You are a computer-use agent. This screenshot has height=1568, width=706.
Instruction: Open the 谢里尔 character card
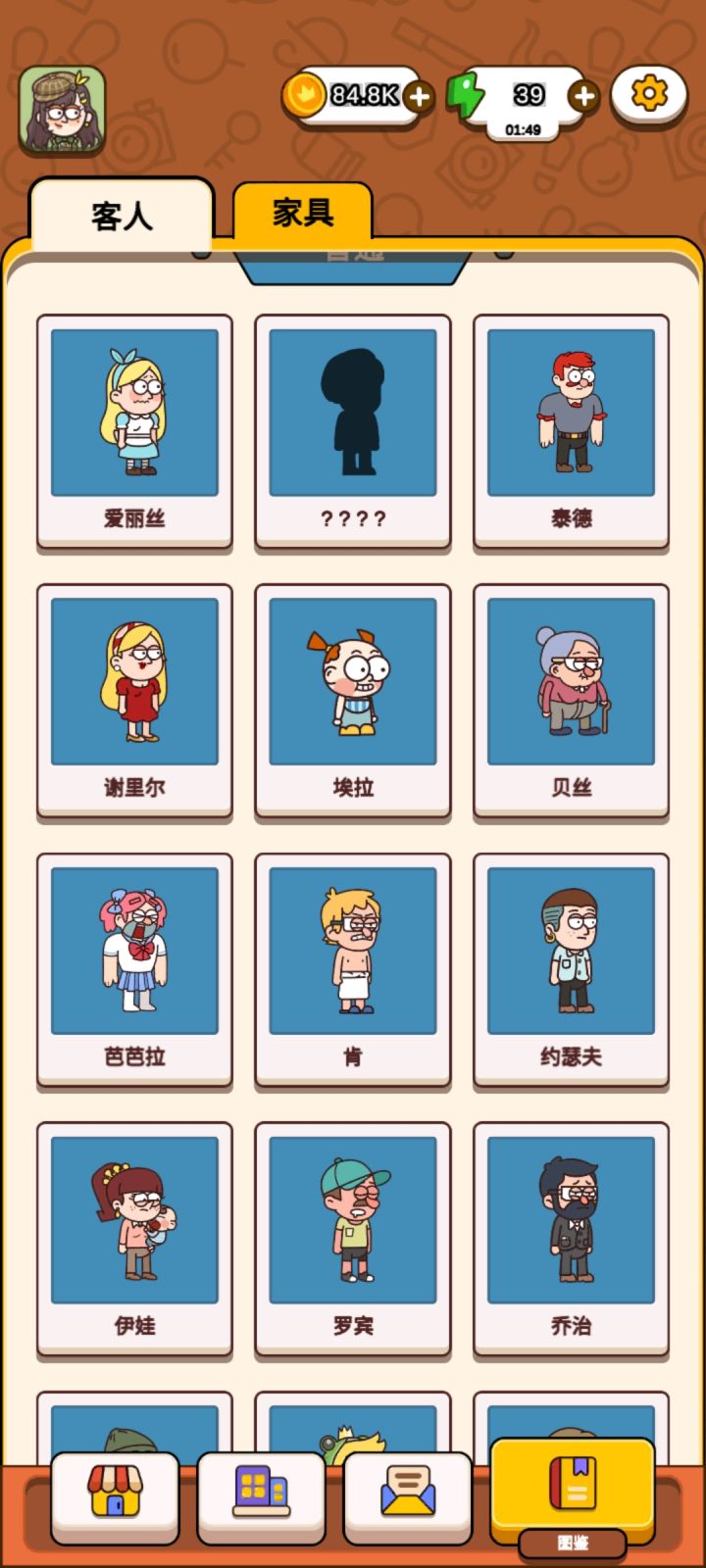coord(134,700)
